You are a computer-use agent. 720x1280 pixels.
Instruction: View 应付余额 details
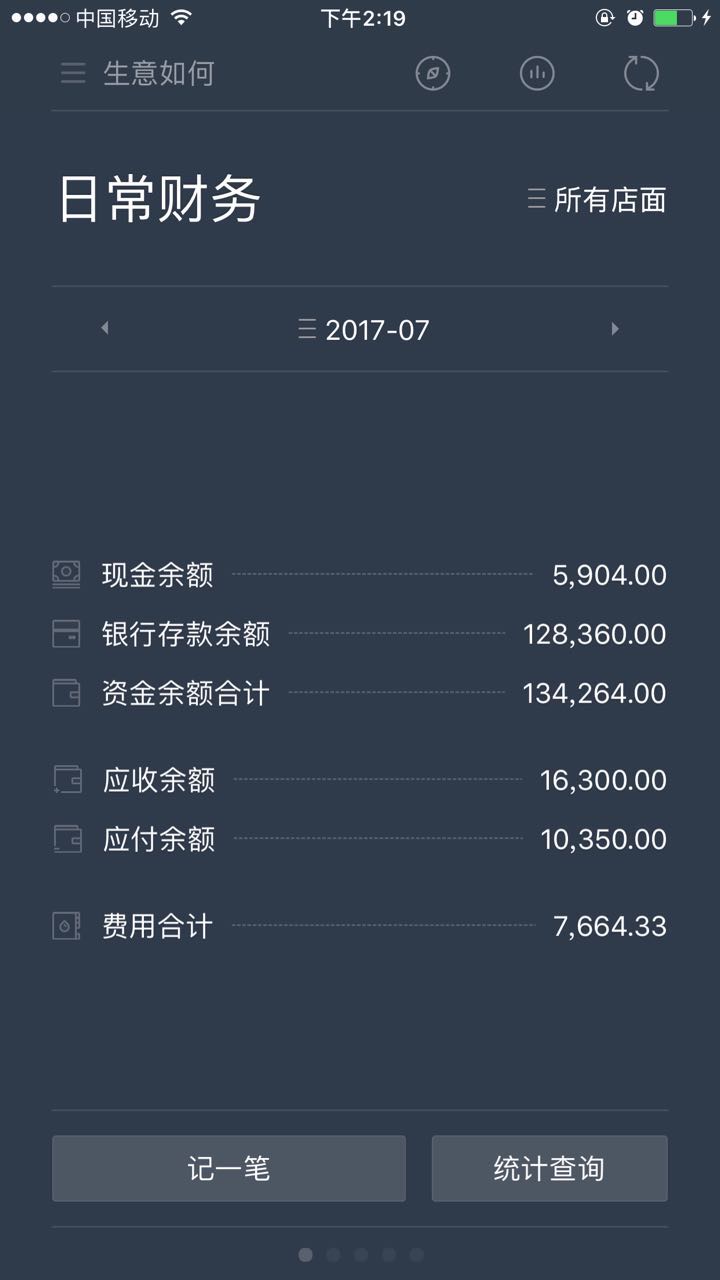click(x=360, y=839)
